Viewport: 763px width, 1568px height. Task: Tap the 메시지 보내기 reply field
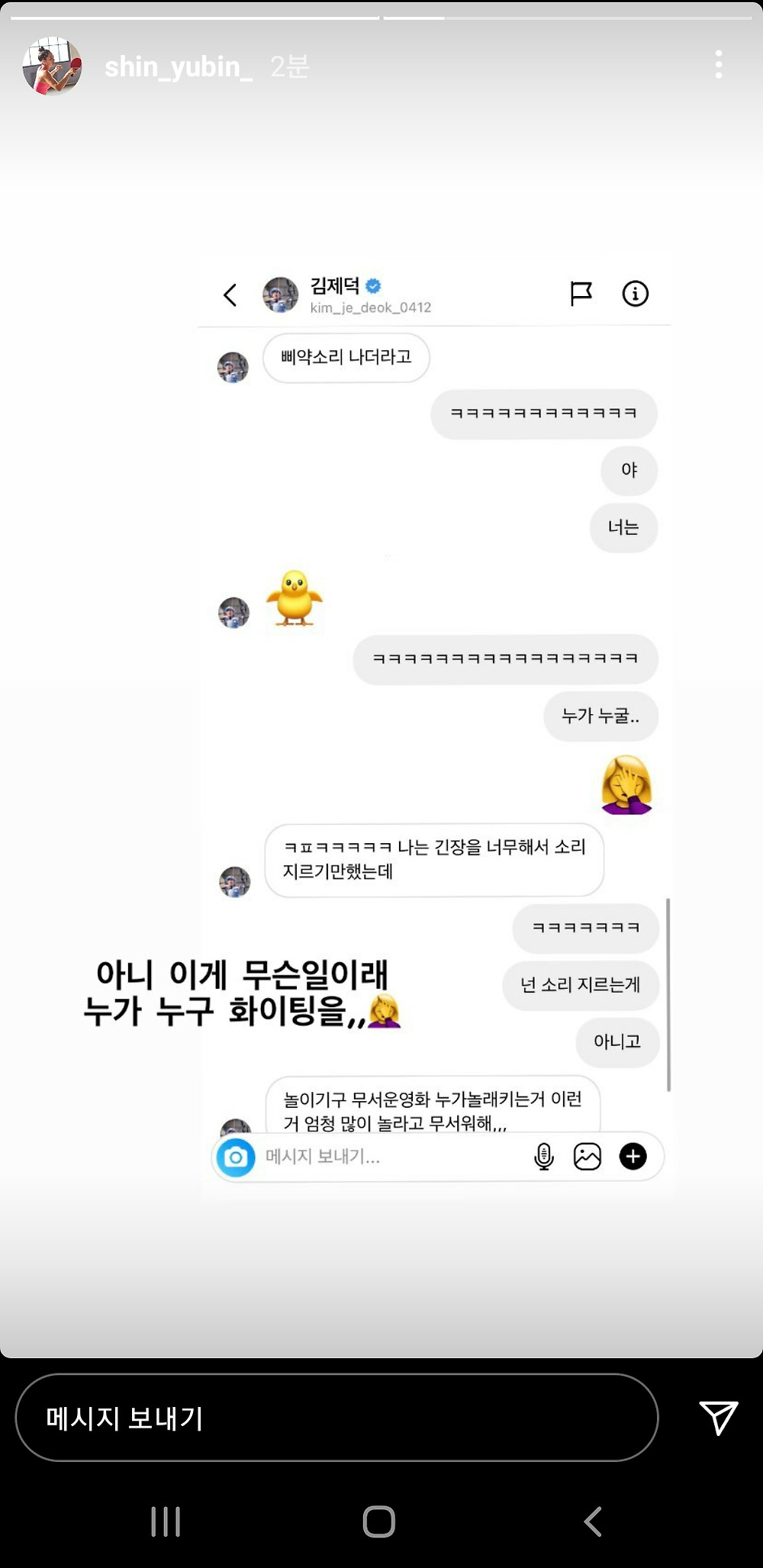click(x=336, y=1418)
